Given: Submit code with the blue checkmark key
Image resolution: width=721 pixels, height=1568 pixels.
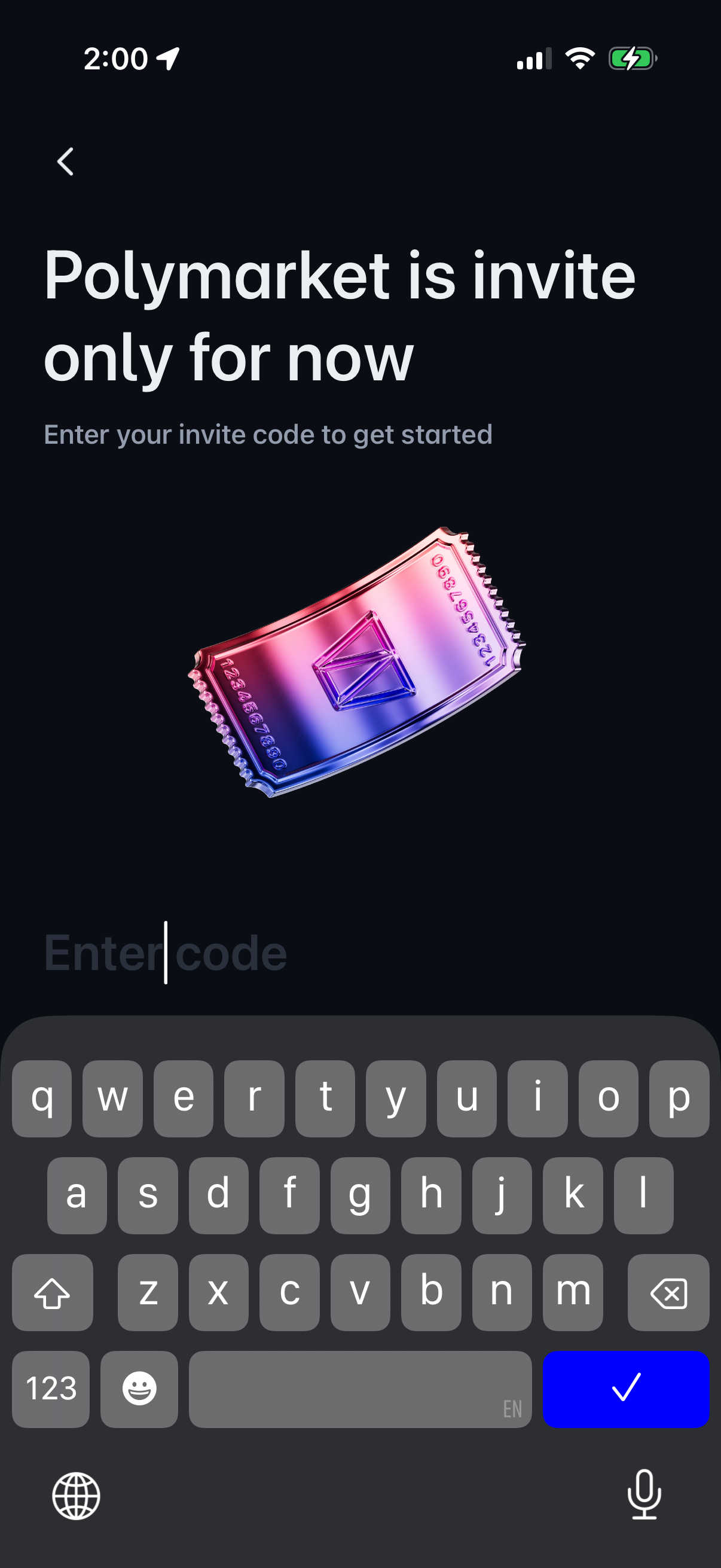Looking at the screenshot, I should click(625, 1389).
